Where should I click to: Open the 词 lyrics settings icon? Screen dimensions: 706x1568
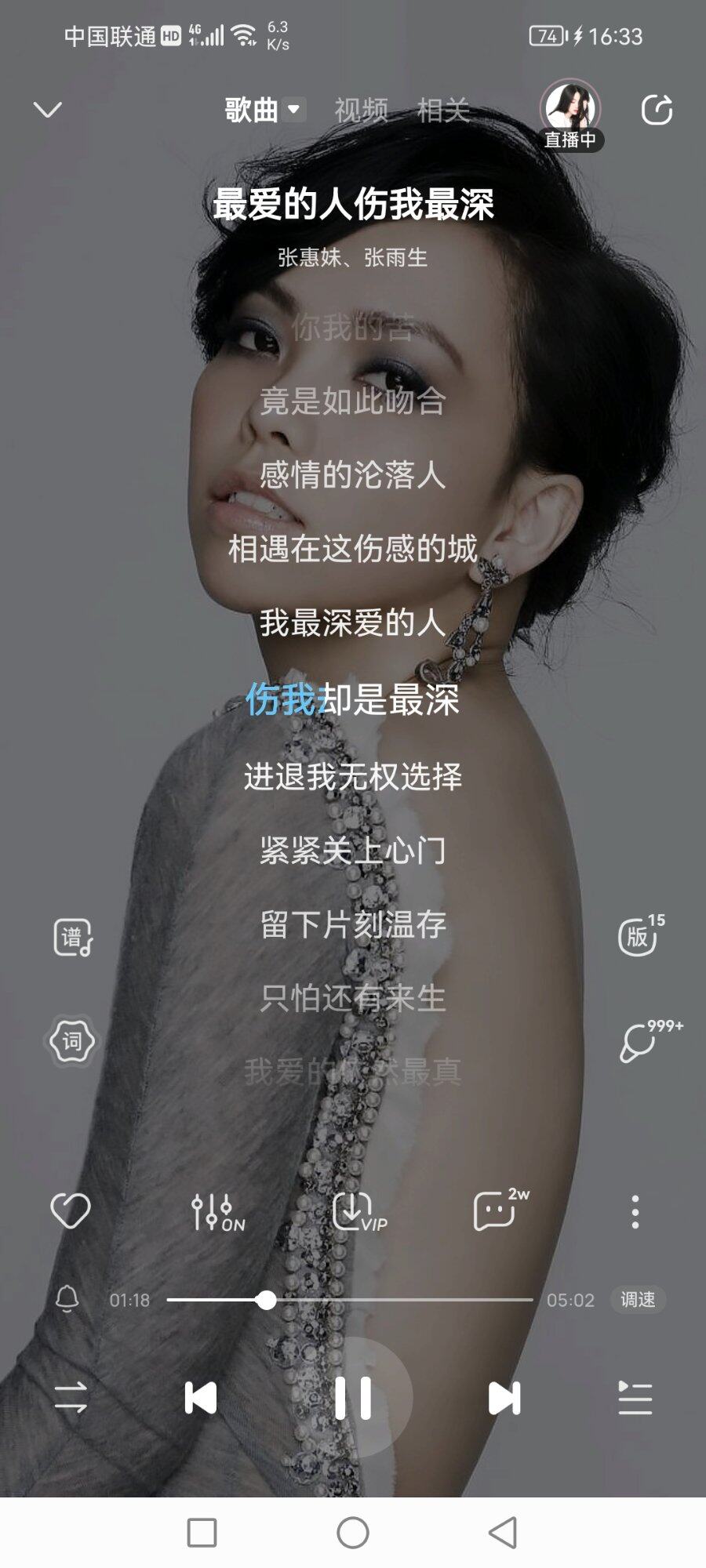point(71,1041)
